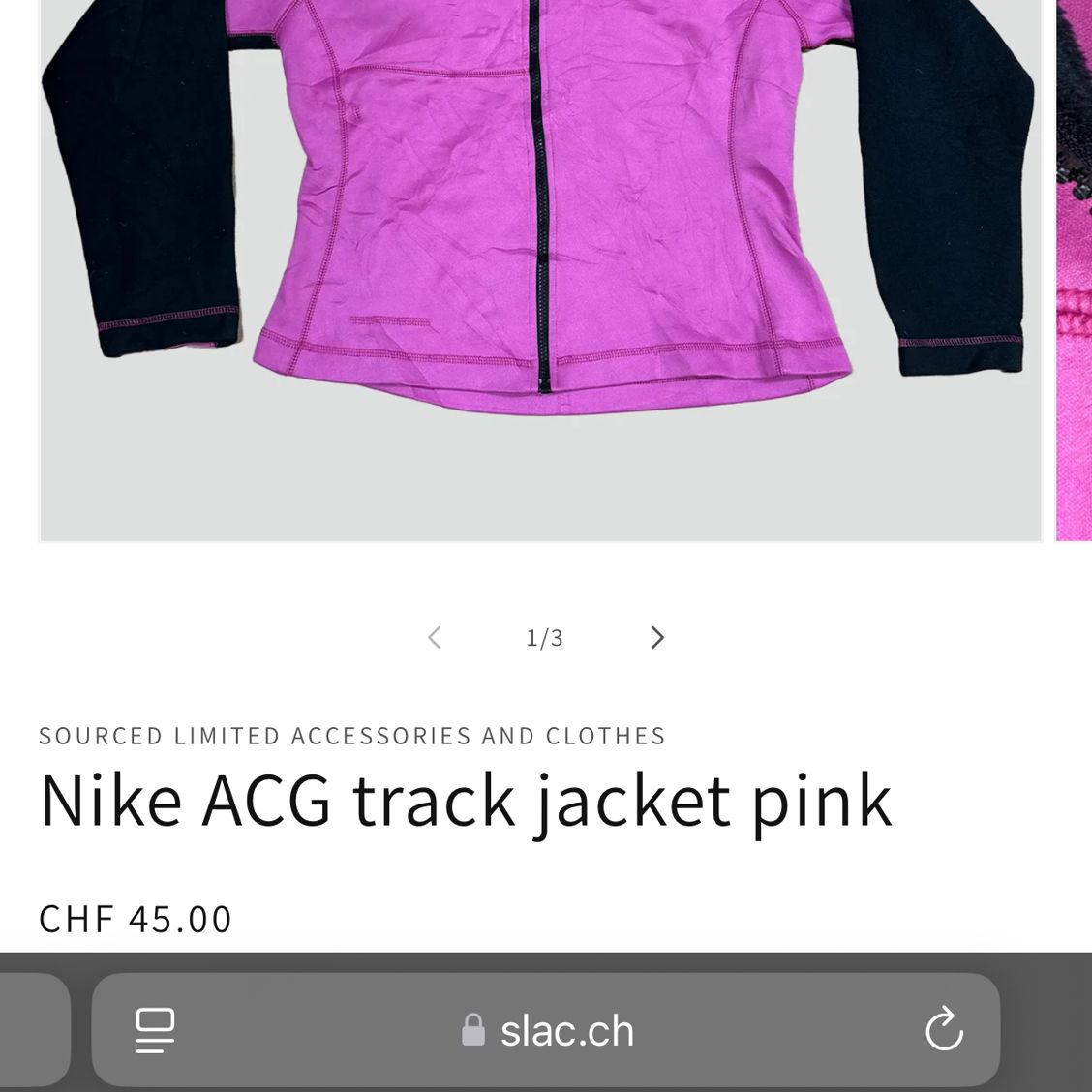Tap the slac.ch address bar
1092x1092 pixels.
(x=548, y=1031)
